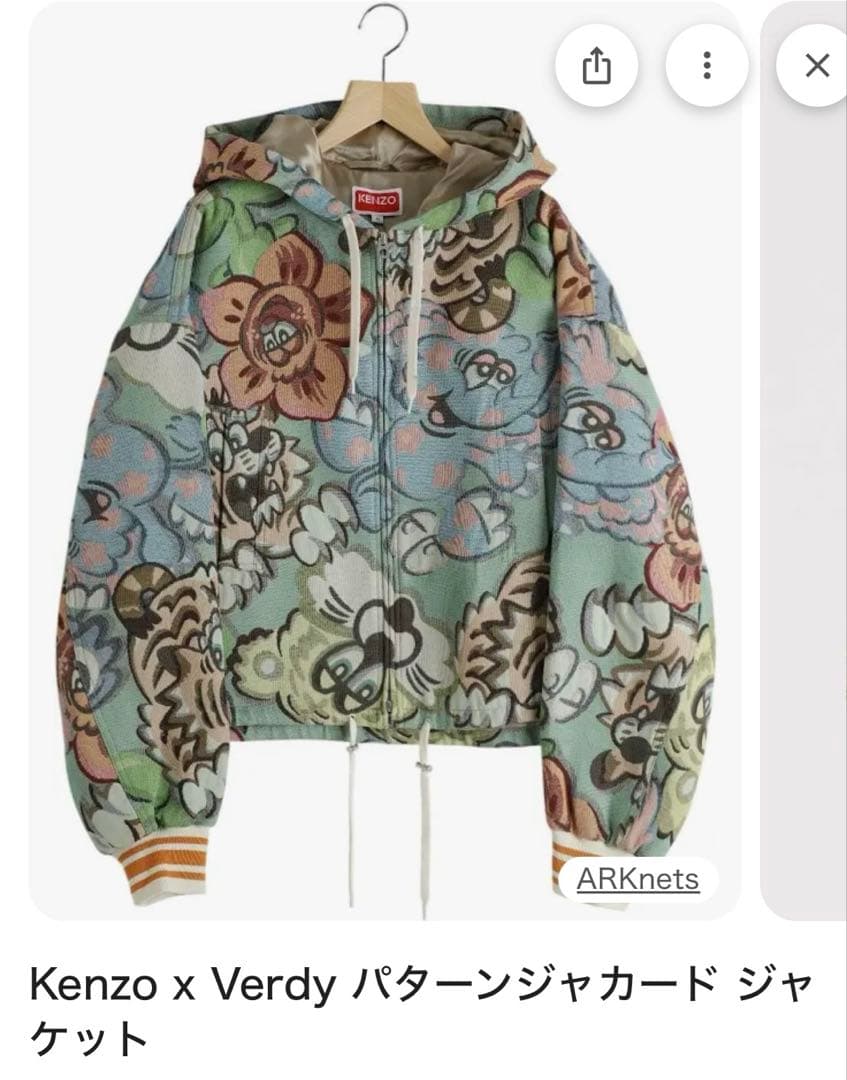
Task: Visit the ARKnets source link
Action: pyautogui.click(x=638, y=880)
